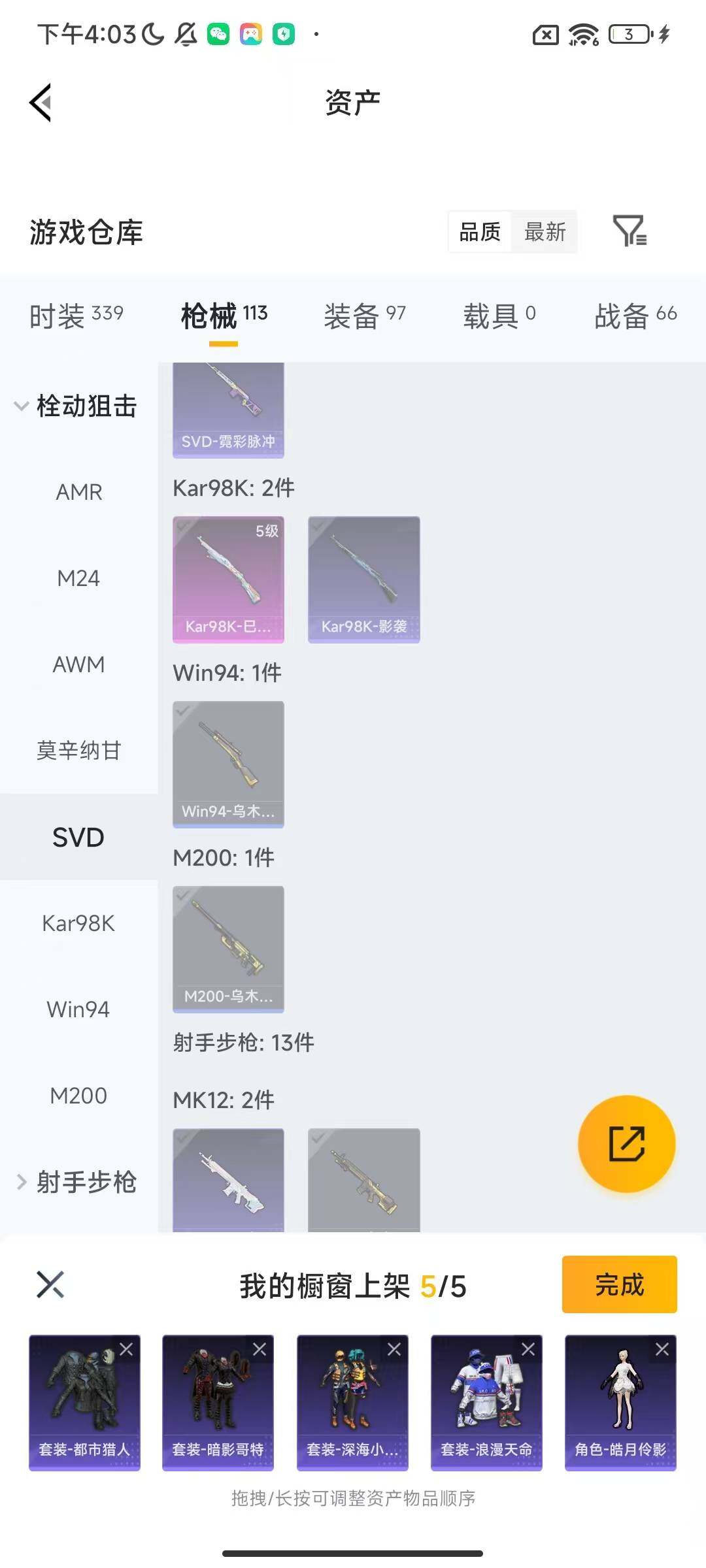Pick the Win94 乌木 skin tile
This screenshot has width=706, height=1568.
228,764
